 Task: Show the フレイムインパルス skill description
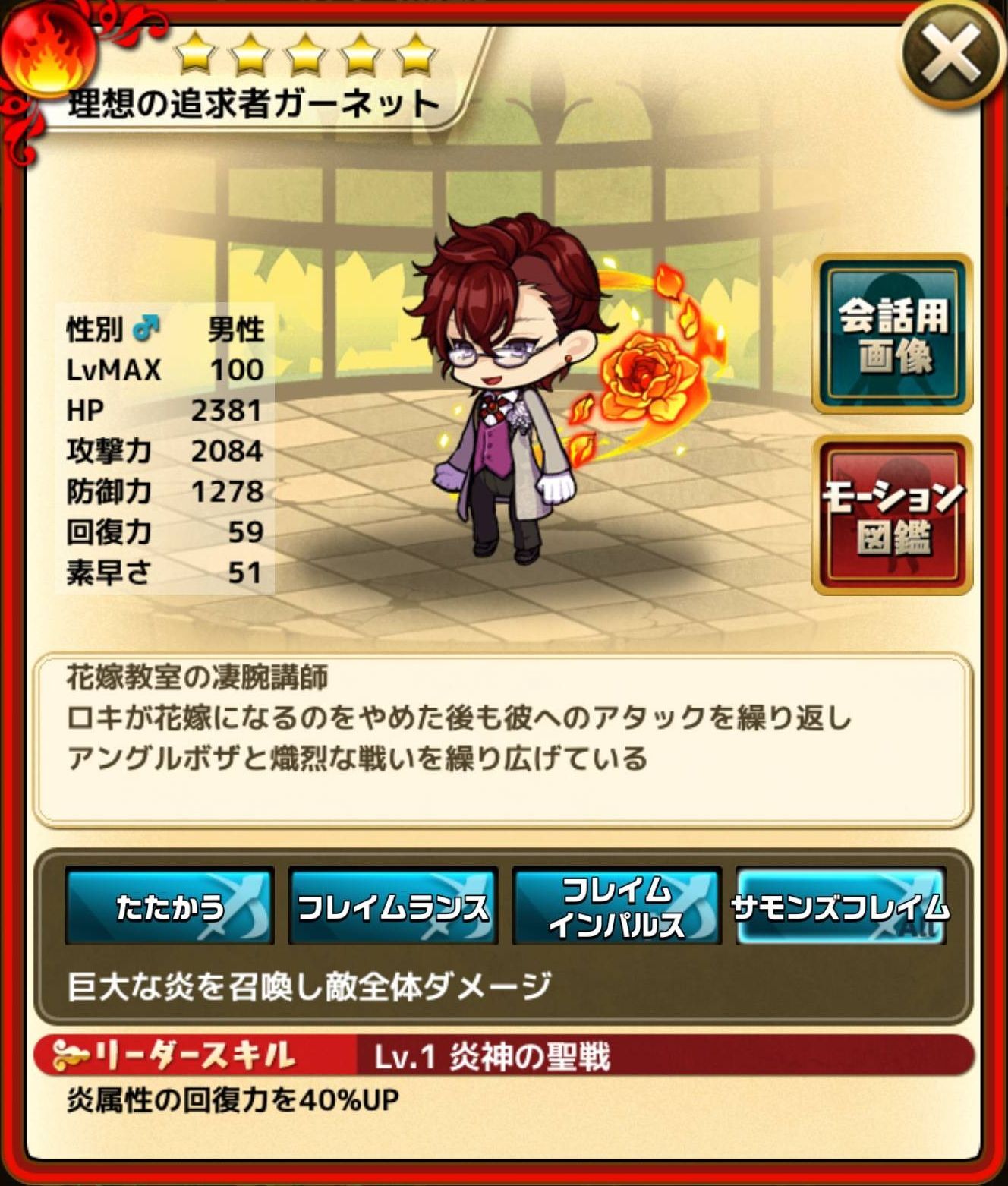[x=616, y=906]
